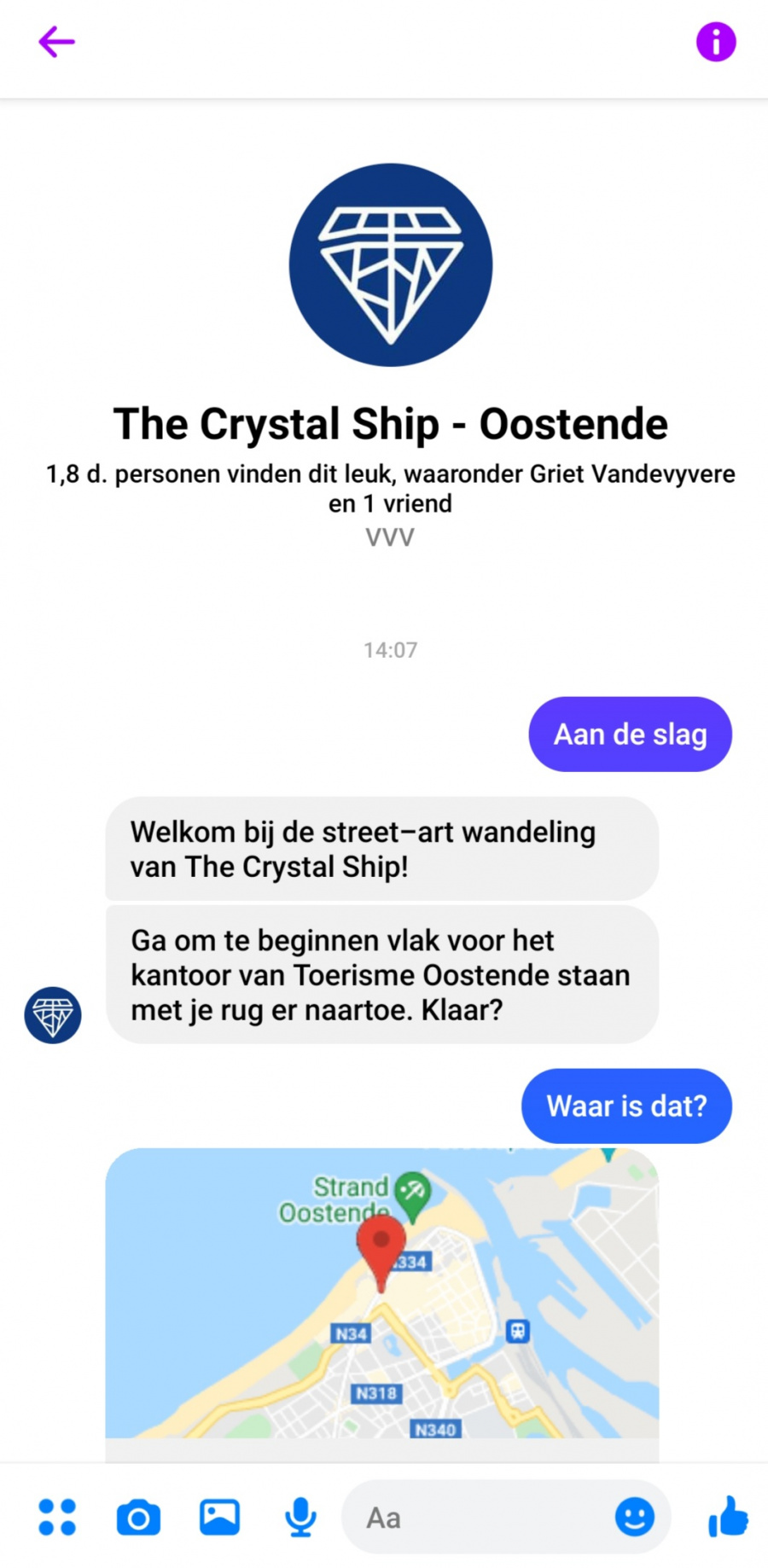Focus the Aa message text field
The height and width of the screenshot is (1568, 768).
pos(478,1517)
